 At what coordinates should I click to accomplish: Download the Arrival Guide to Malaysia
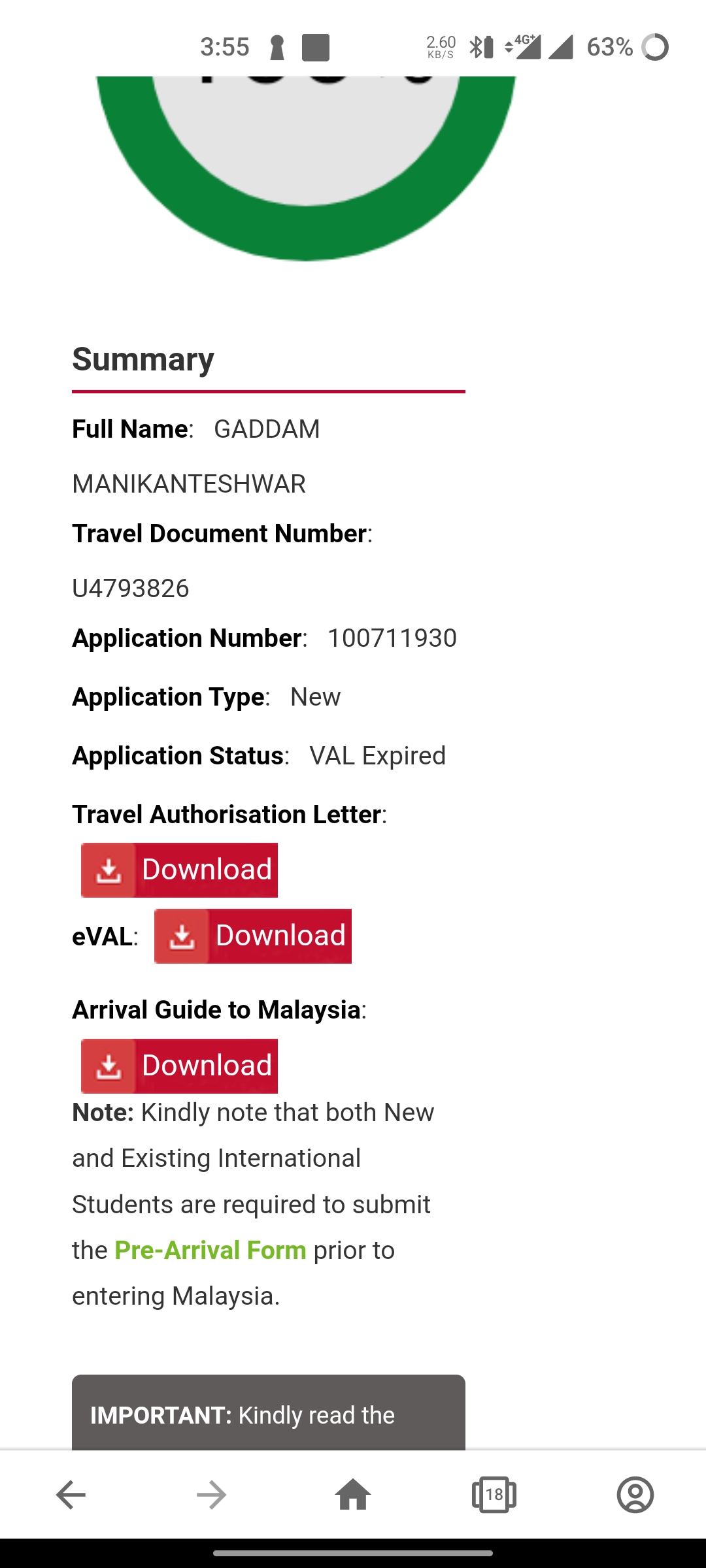[x=179, y=1066]
